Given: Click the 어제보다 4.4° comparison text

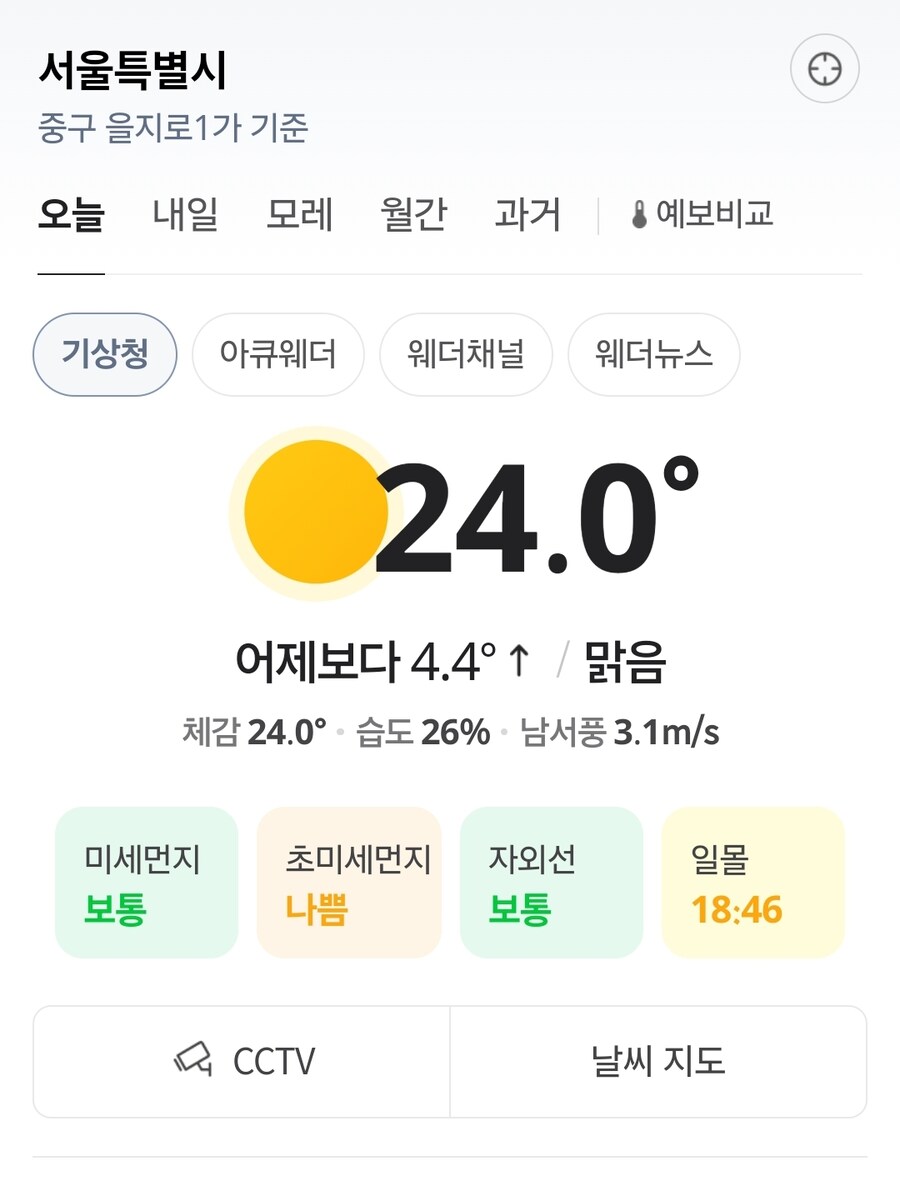Looking at the screenshot, I should 380,661.
